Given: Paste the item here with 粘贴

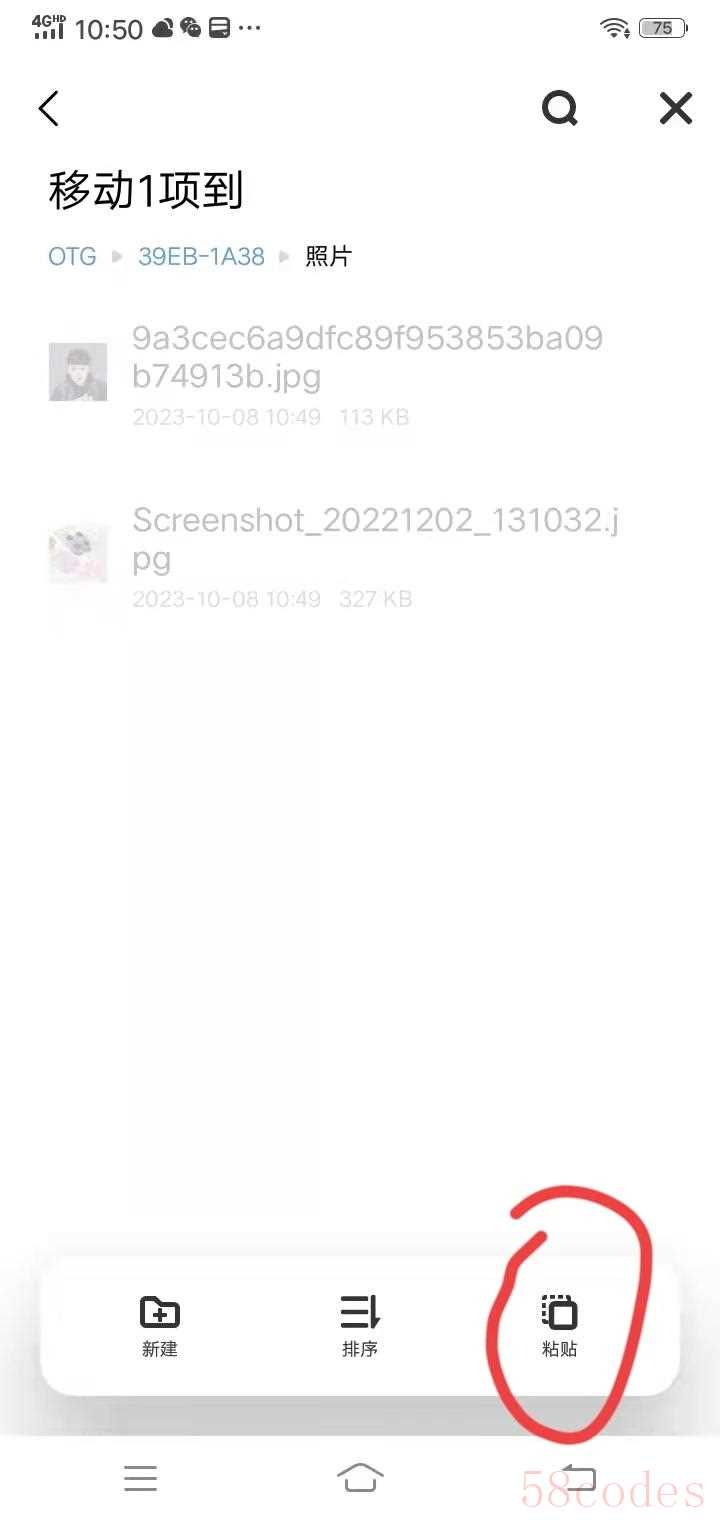Looking at the screenshot, I should [x=560, y=1326].
